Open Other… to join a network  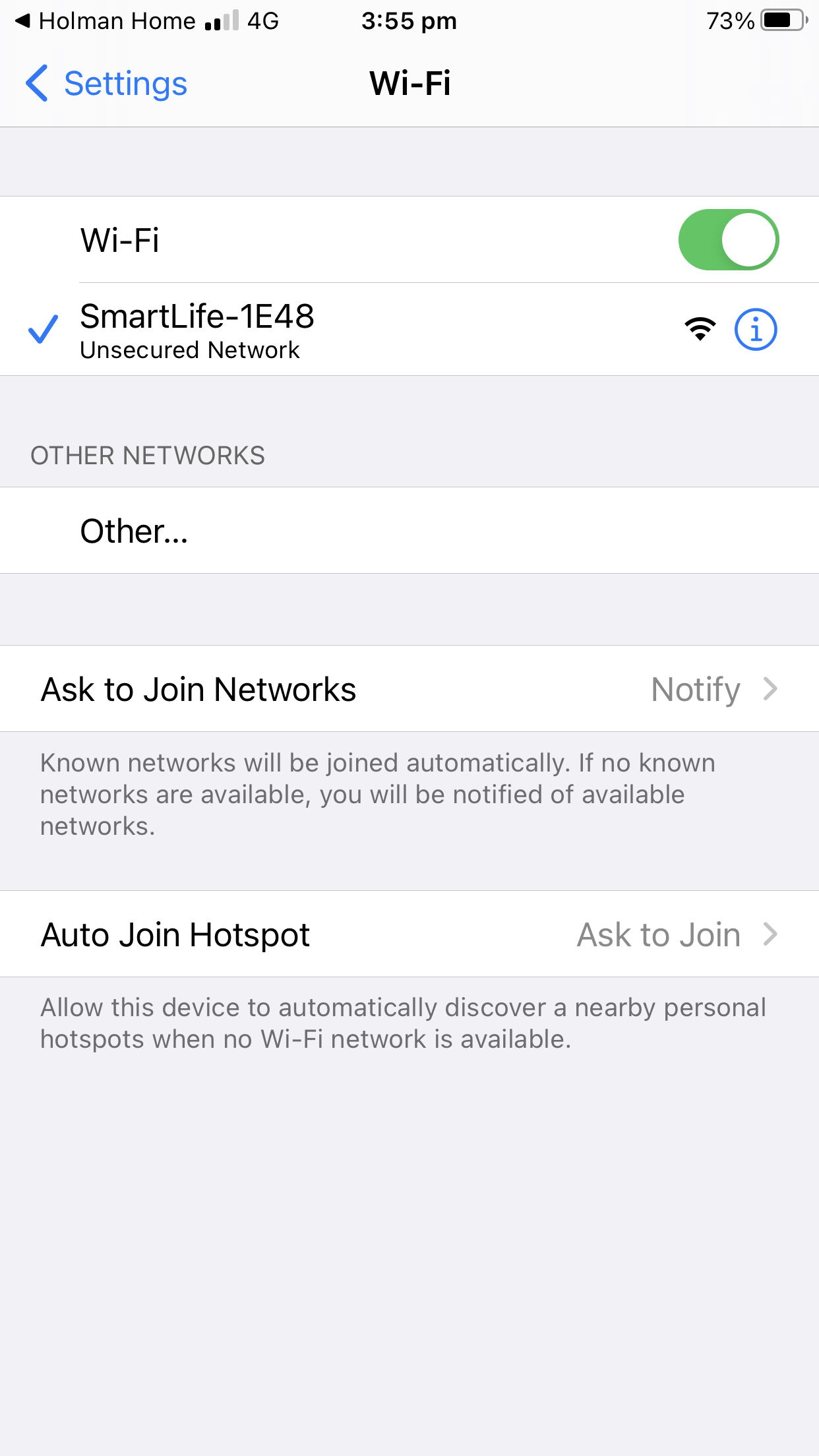click(x=409, y=531)
